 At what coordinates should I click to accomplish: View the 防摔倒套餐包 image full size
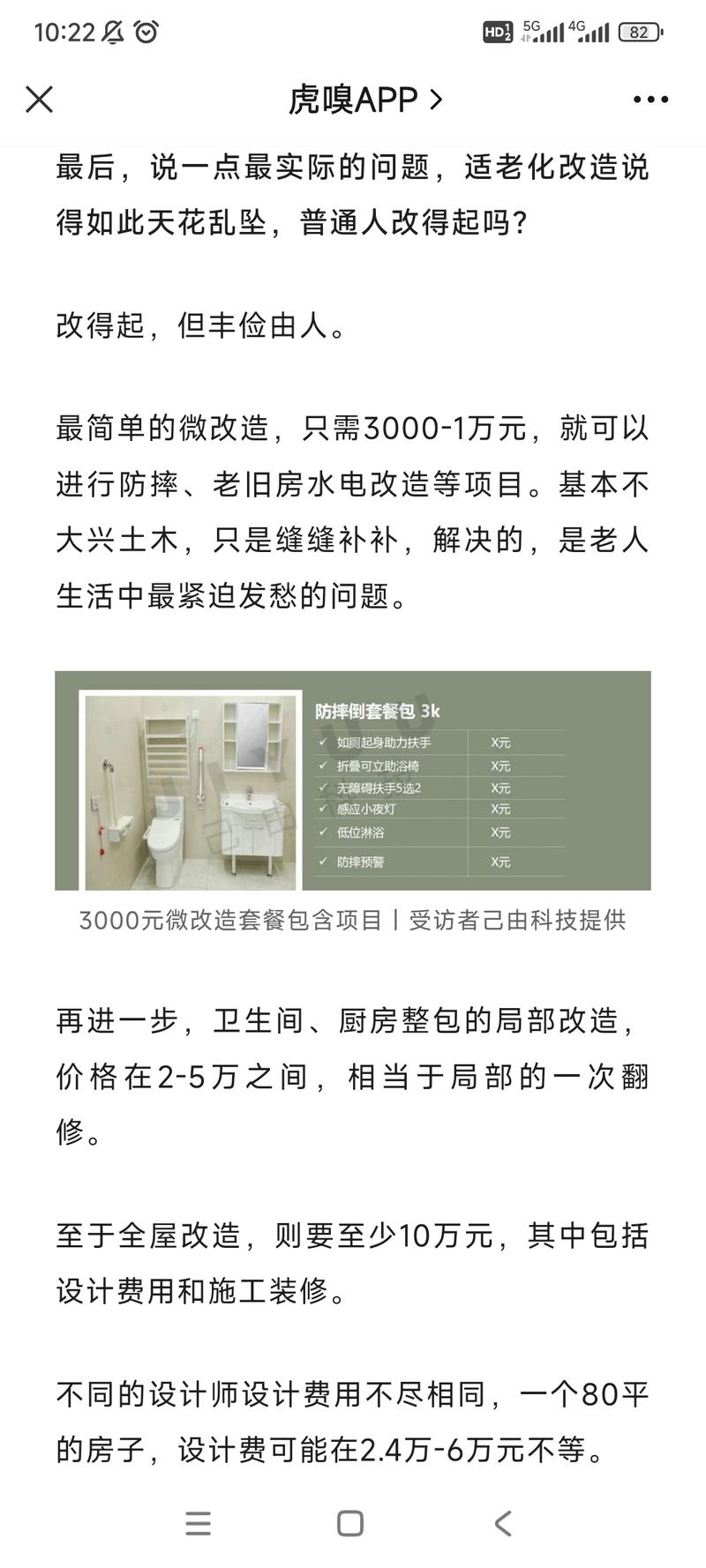pos(353,780)
